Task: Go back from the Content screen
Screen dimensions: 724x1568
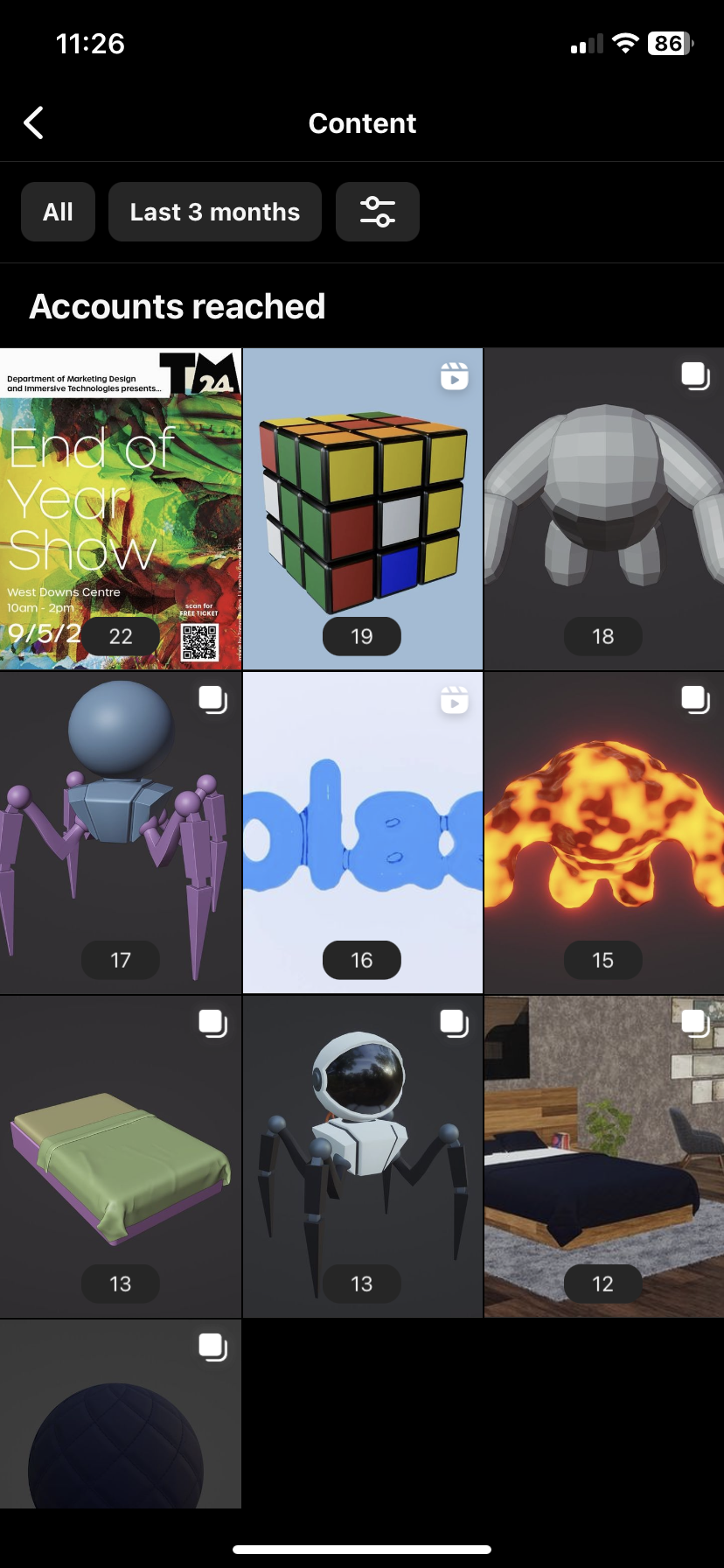Action: (34, 123)
